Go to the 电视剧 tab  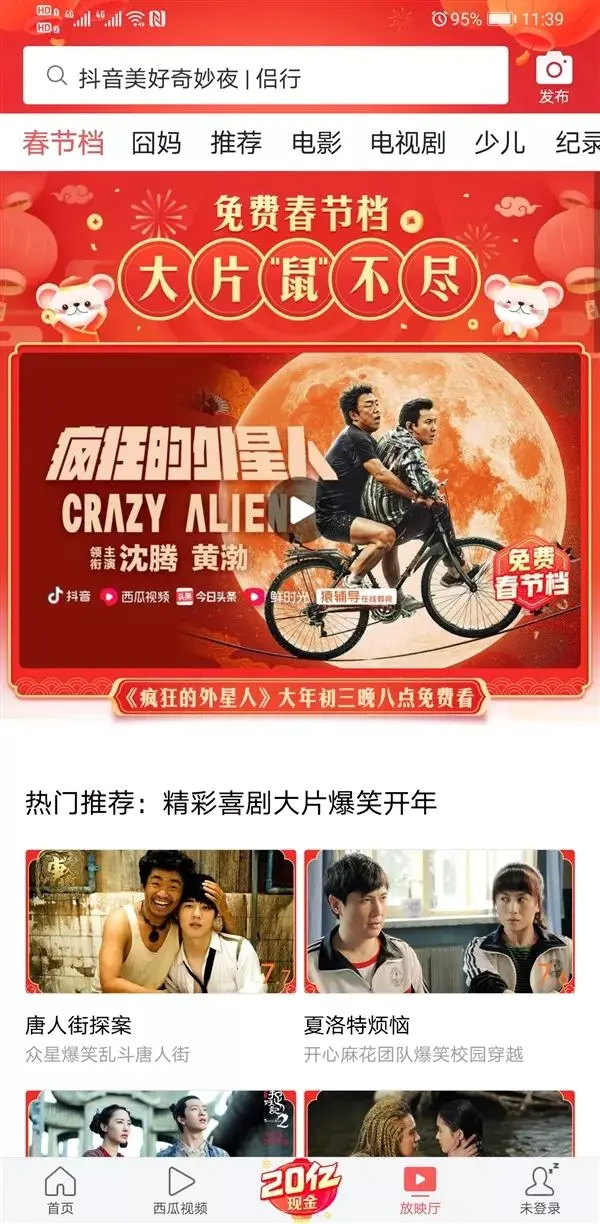[407, 143]
